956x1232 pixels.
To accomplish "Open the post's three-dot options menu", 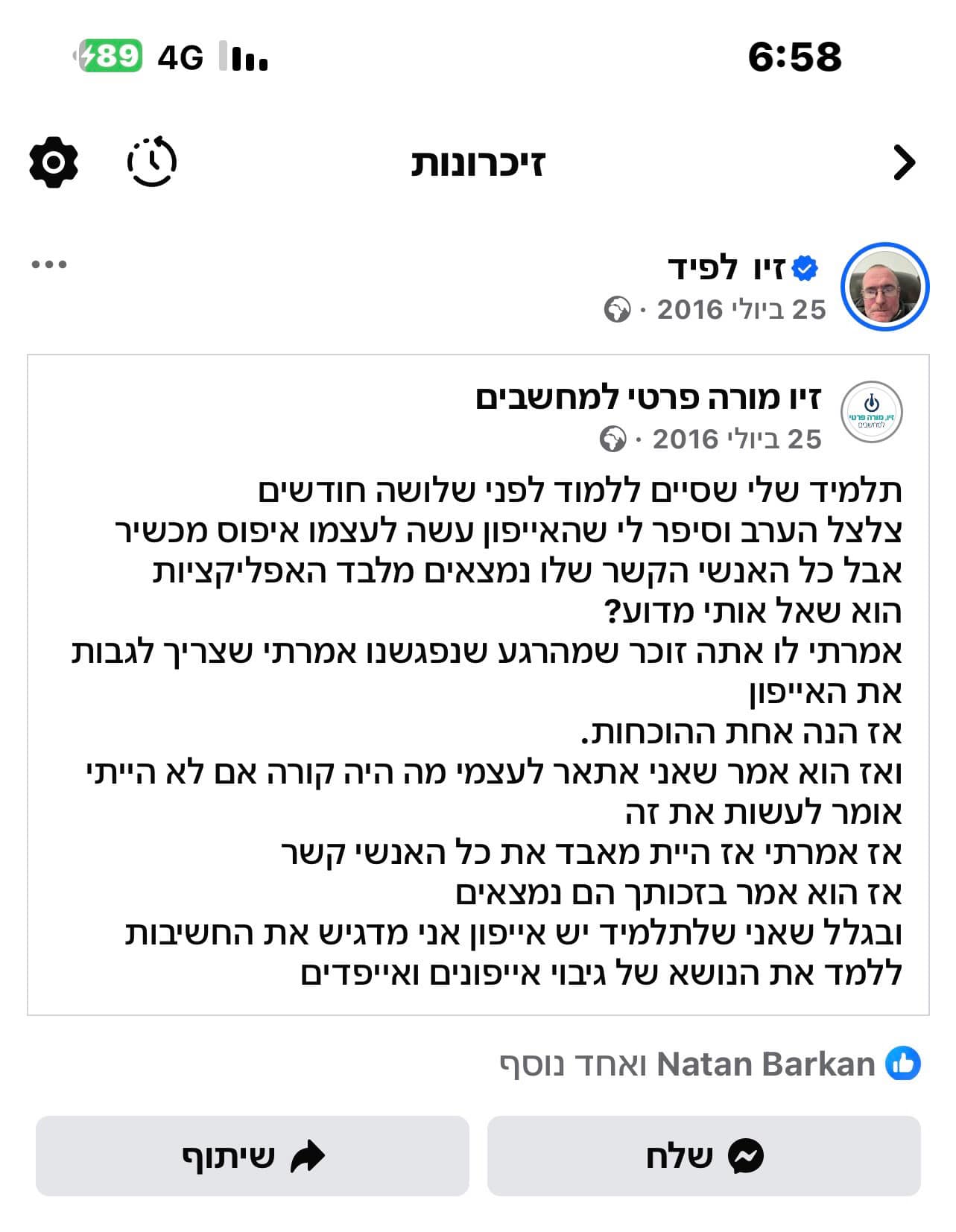I will click(49, 264).
